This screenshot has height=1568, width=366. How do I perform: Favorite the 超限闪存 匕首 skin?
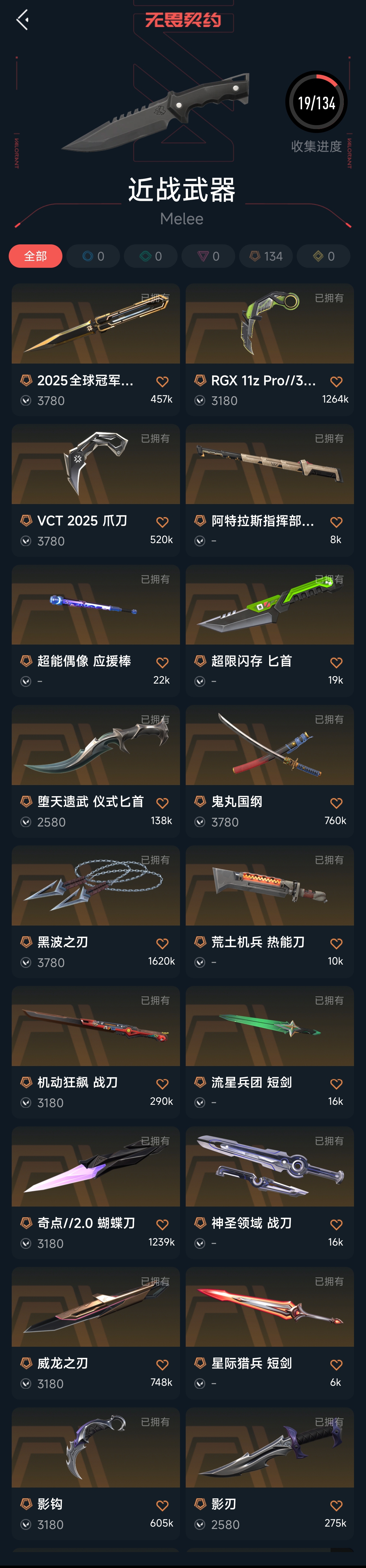[336, 662]
